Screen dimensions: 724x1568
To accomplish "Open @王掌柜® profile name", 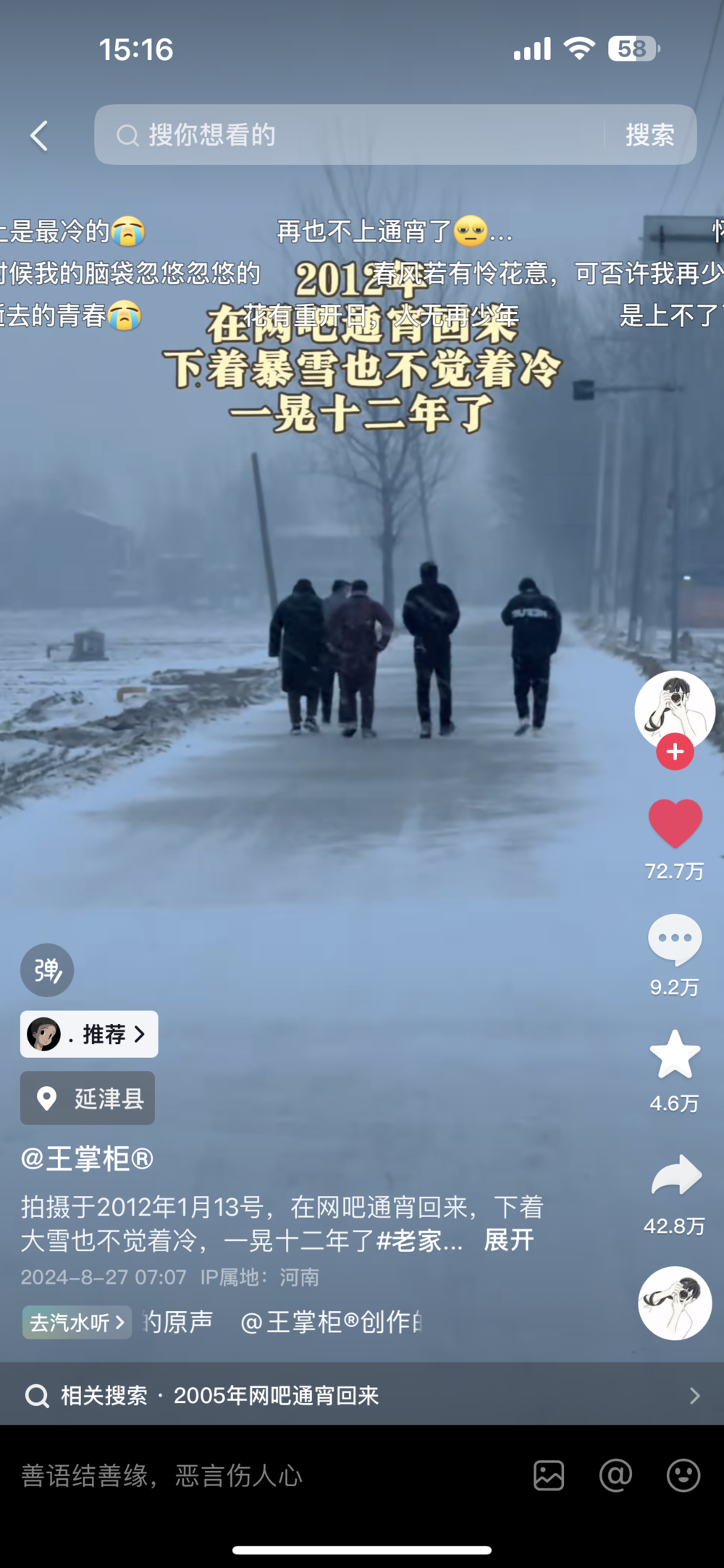I will (88, 1159).
